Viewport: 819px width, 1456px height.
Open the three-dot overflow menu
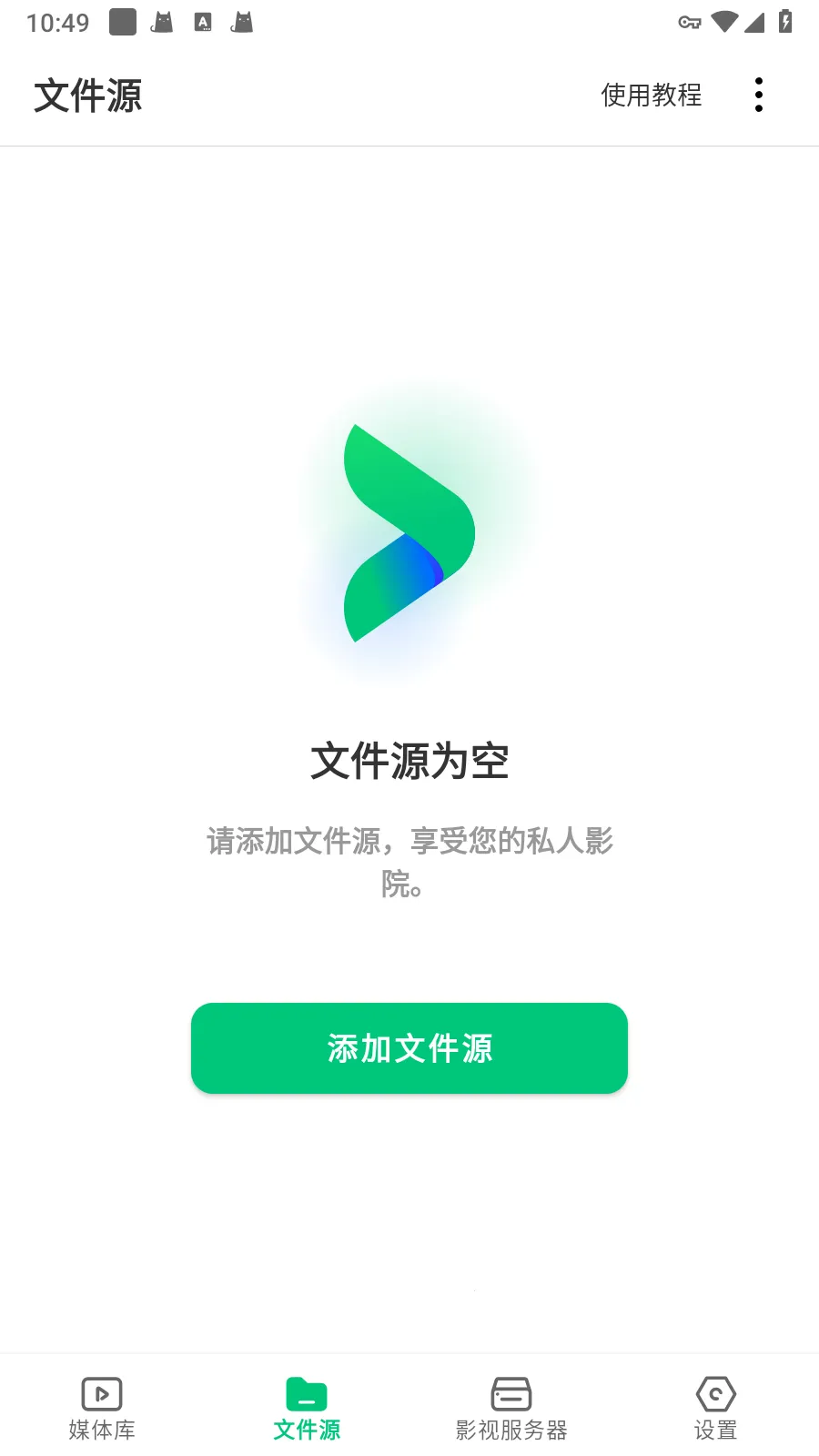click(x=758, y=95)
